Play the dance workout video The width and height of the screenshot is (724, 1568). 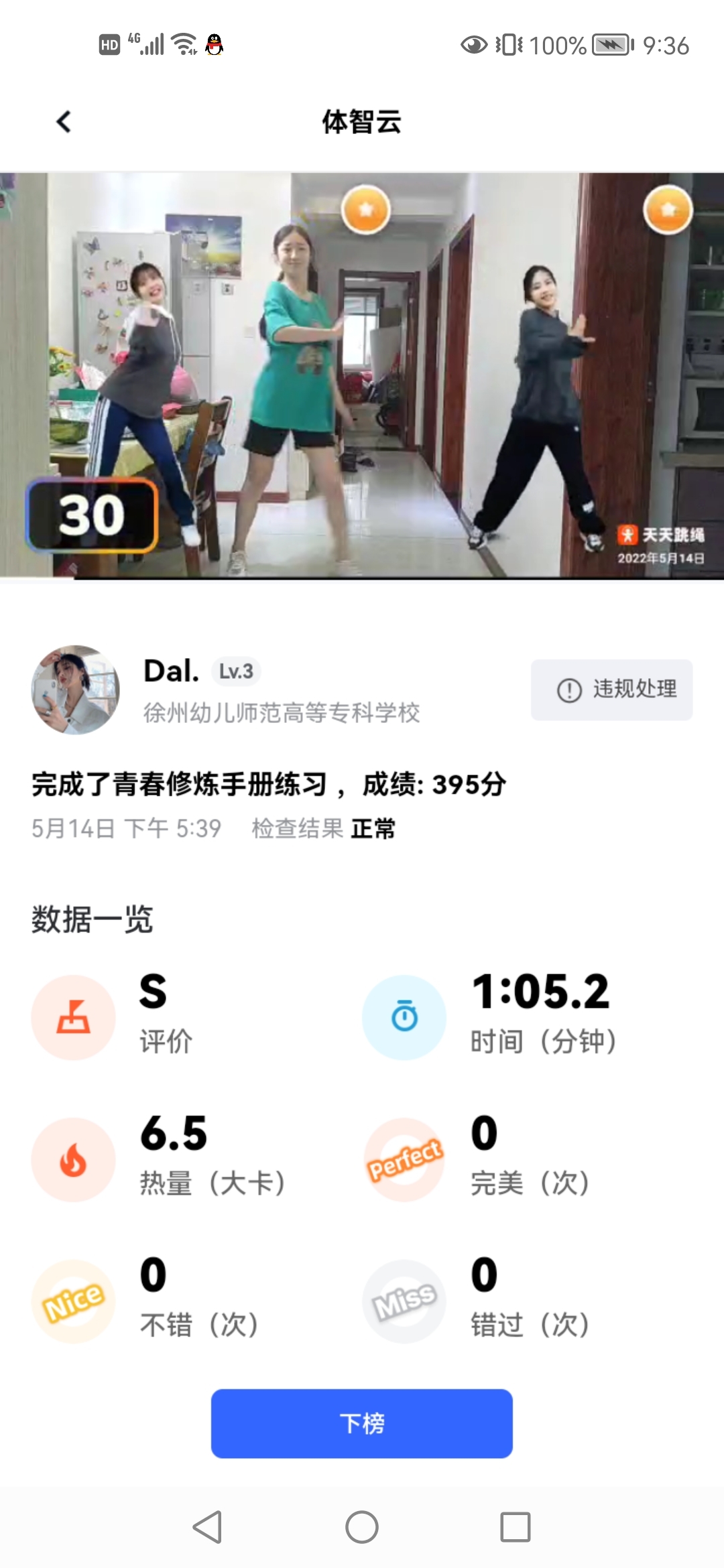[x=362, y=375]
